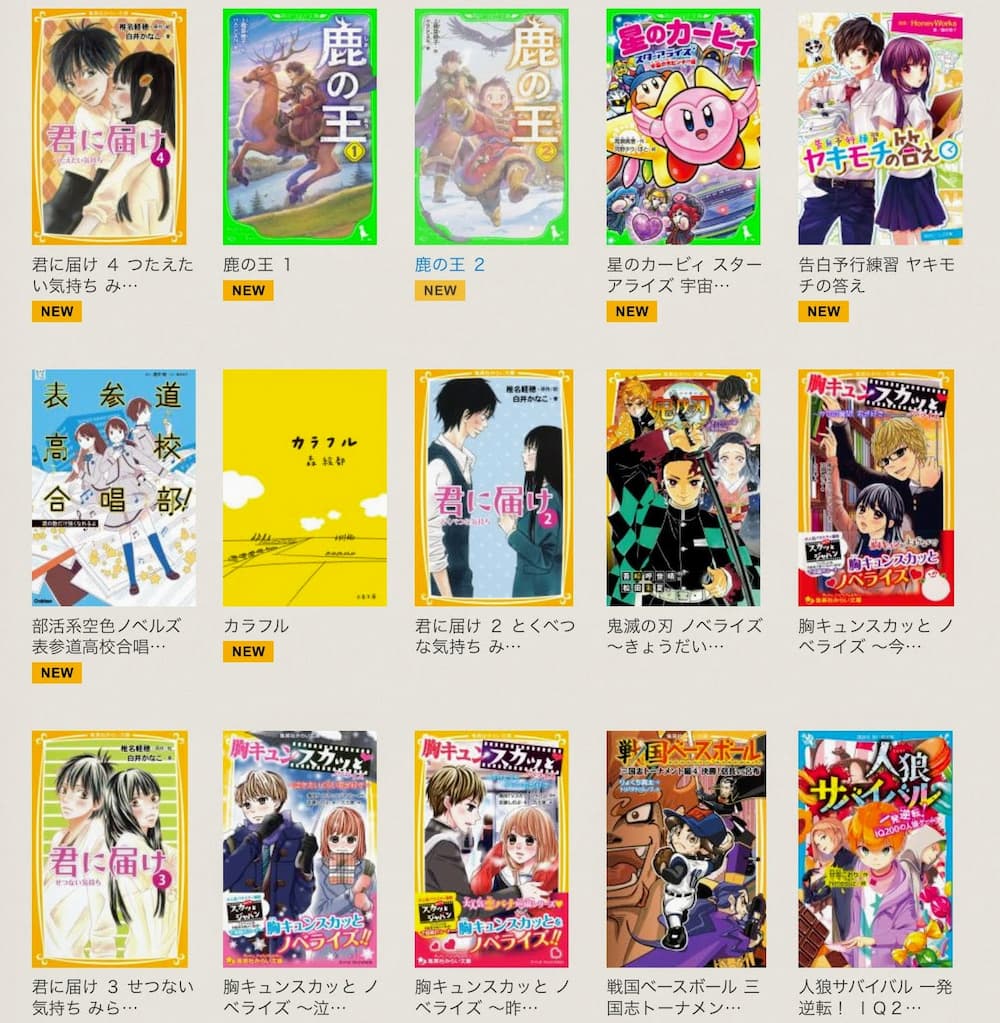Open the yellow カラフル book cover
The image size is (1000, 1023).
[305, 488]
